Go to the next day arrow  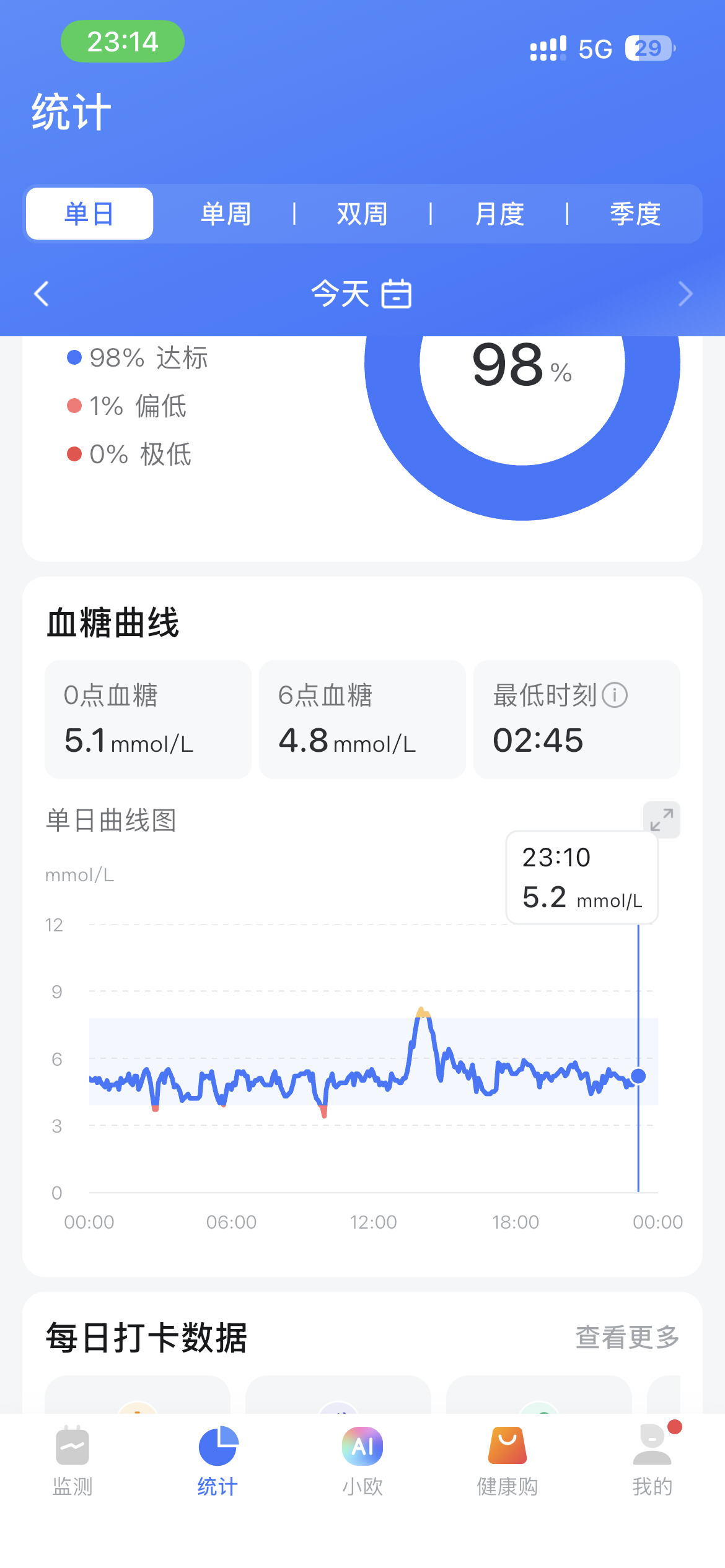tap(685, 294)
